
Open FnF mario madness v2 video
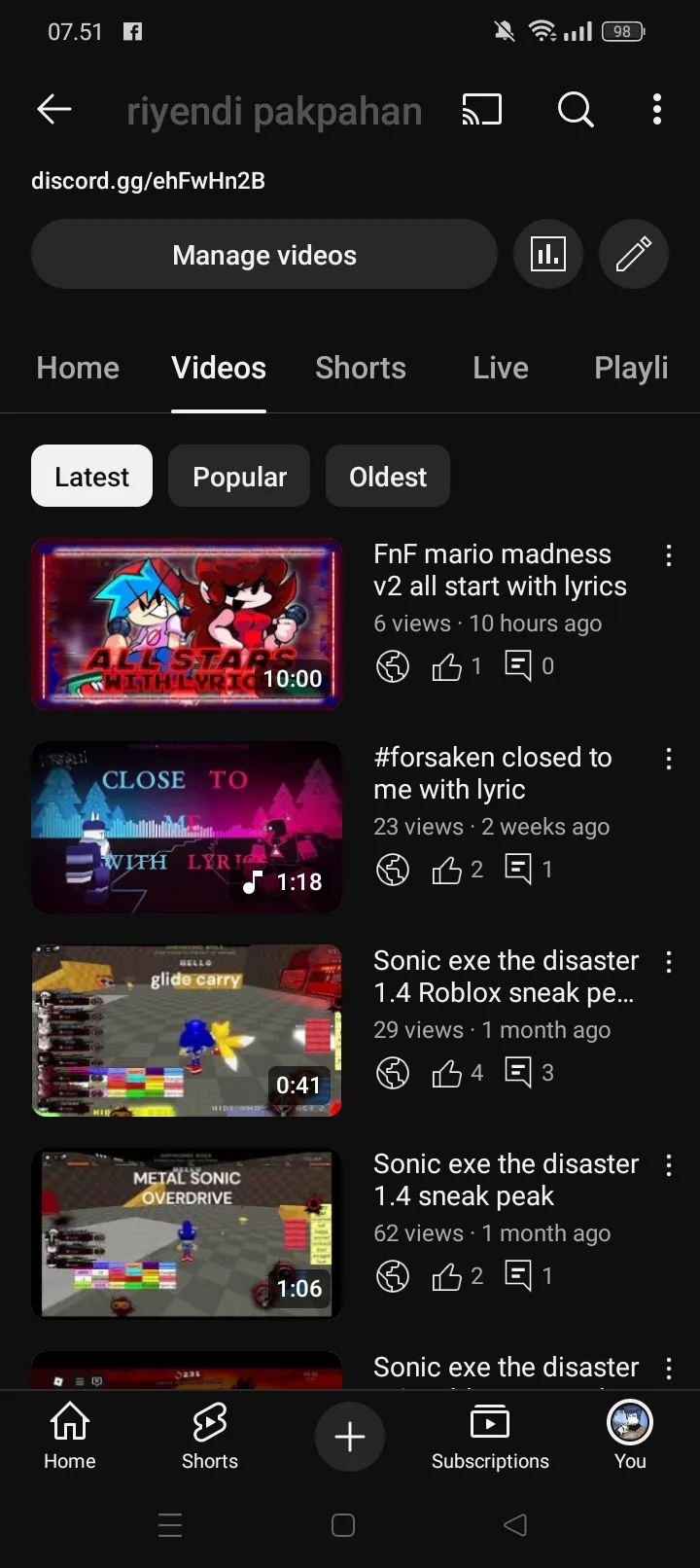pyautogui.click(x=187, y=624)
